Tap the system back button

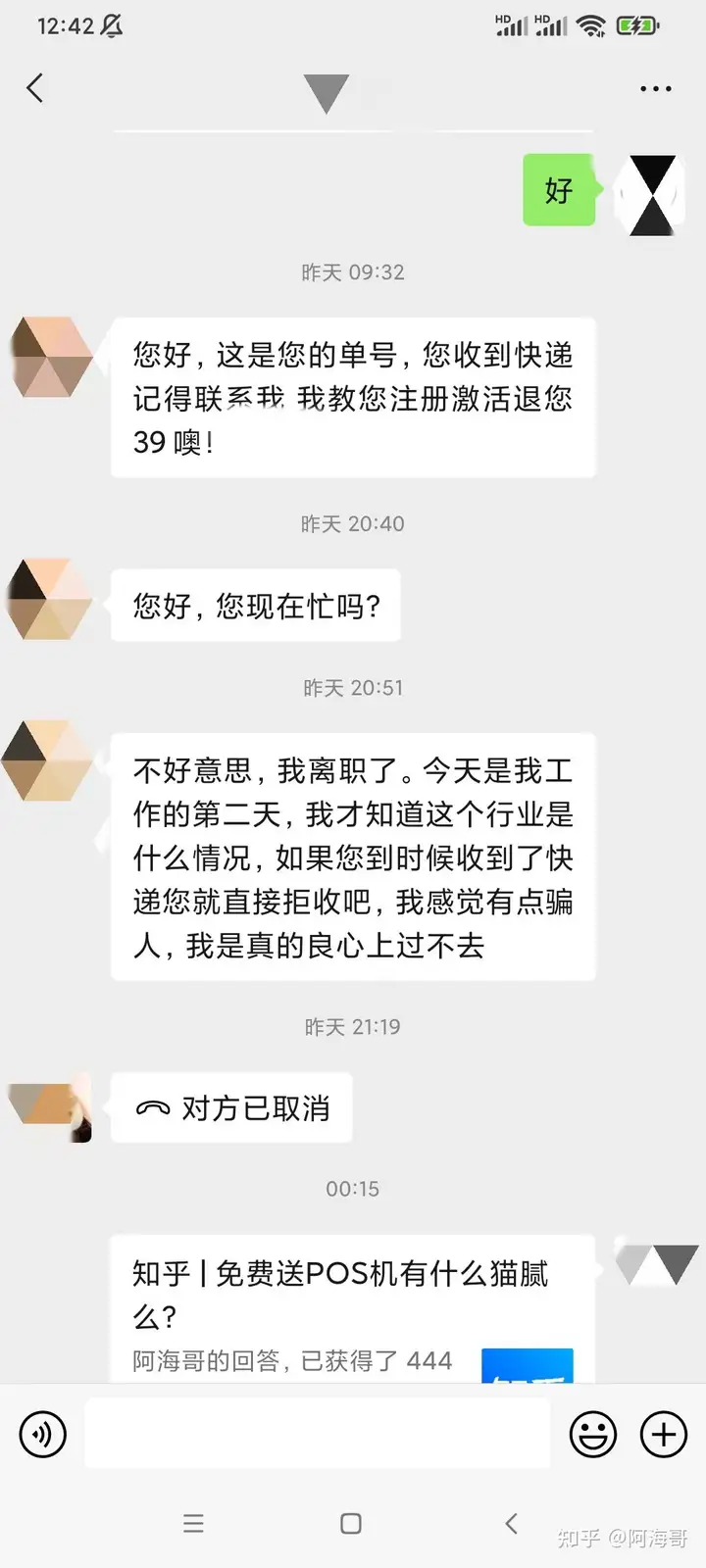pos(511,1523)
